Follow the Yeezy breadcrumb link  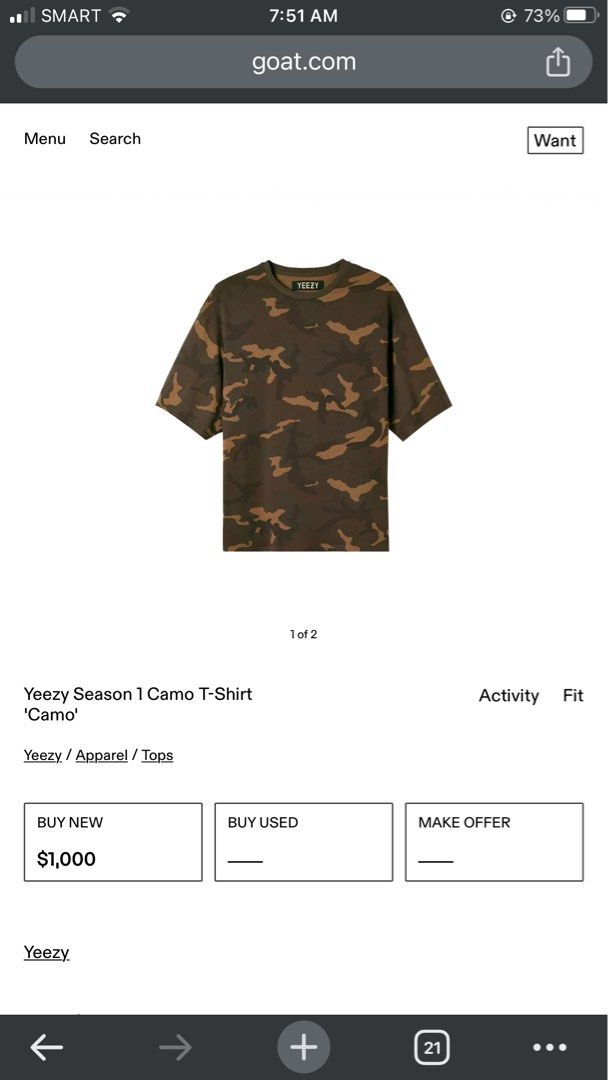[x=43, y=756]
